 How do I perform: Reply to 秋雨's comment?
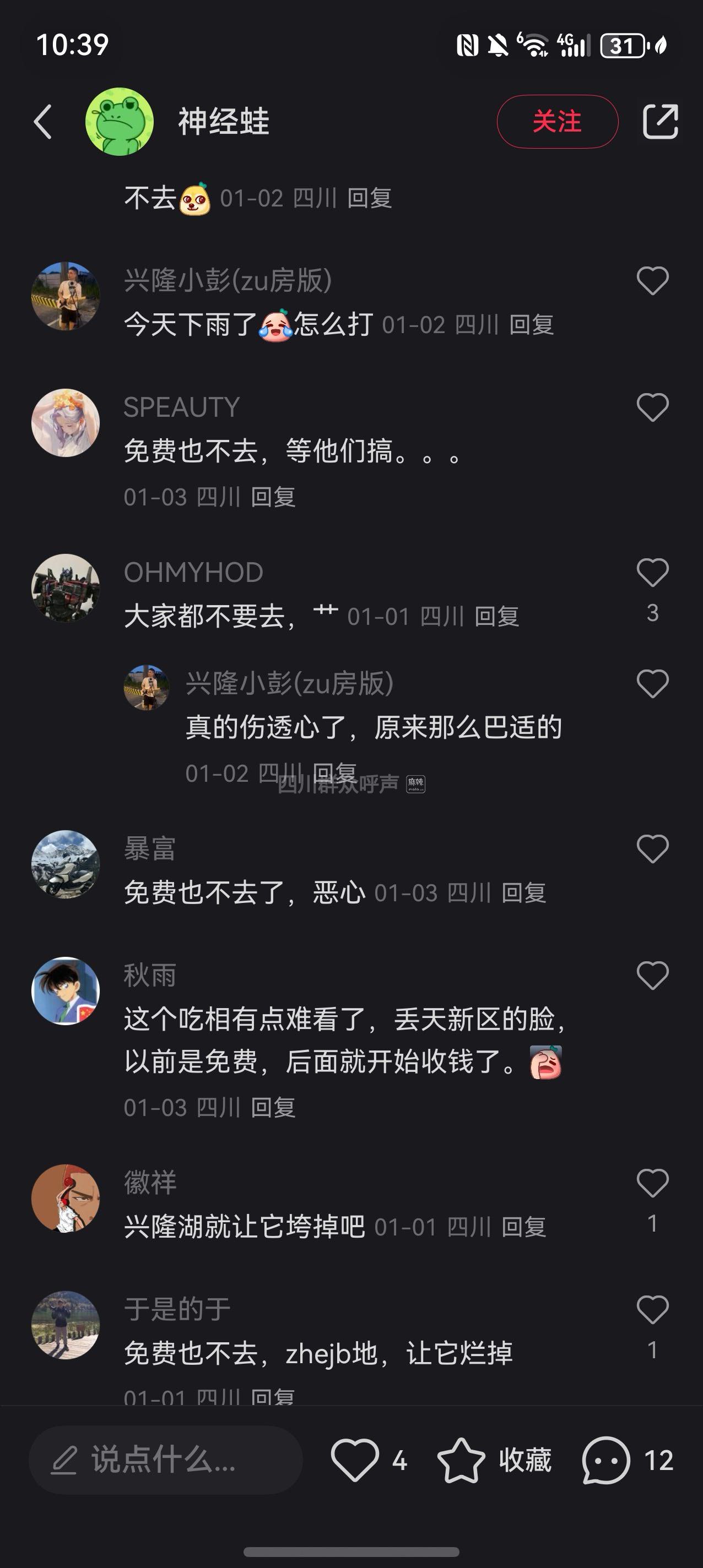pos(273,1107)
